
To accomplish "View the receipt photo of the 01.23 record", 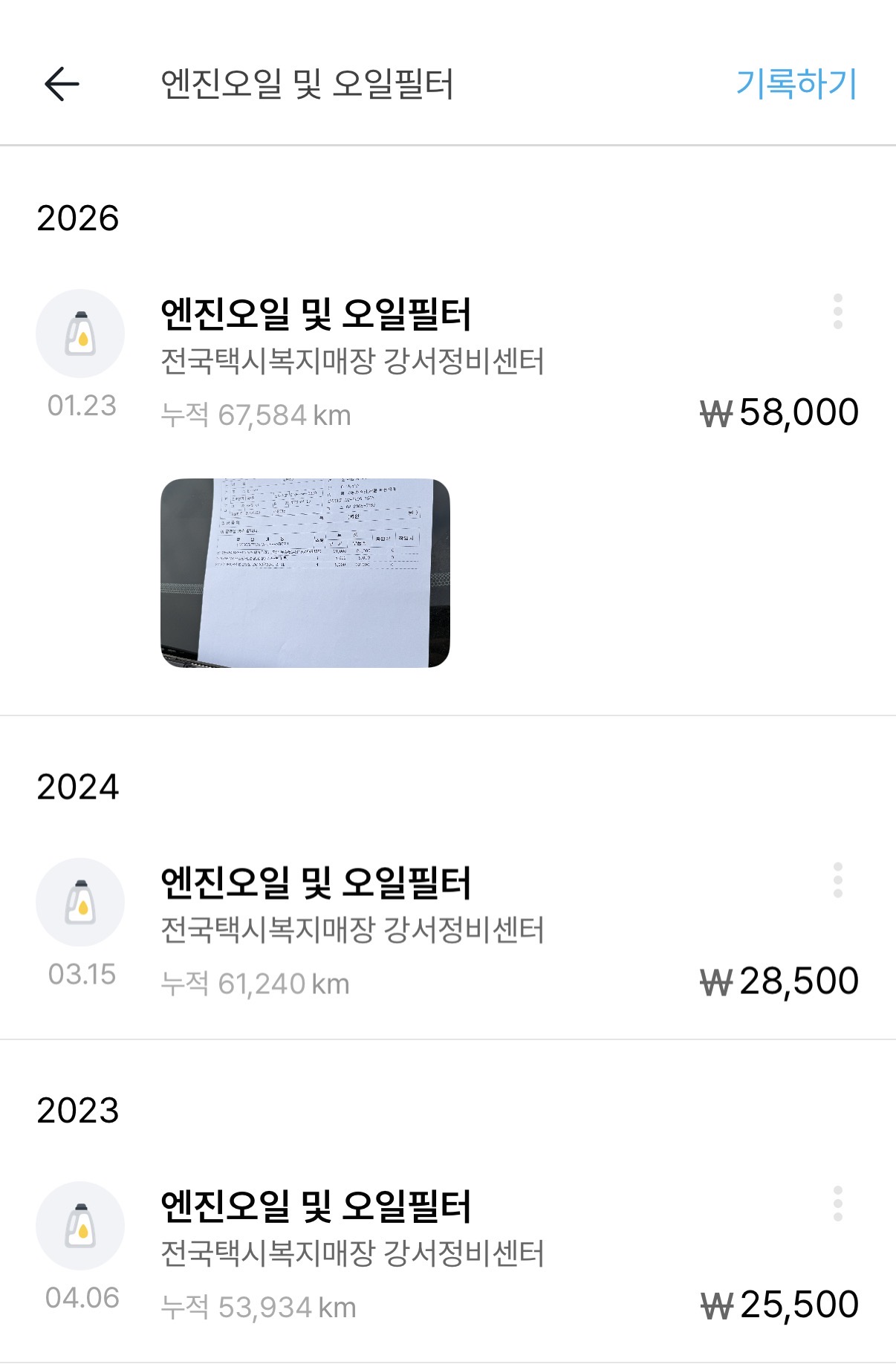I will click(305, 573).
